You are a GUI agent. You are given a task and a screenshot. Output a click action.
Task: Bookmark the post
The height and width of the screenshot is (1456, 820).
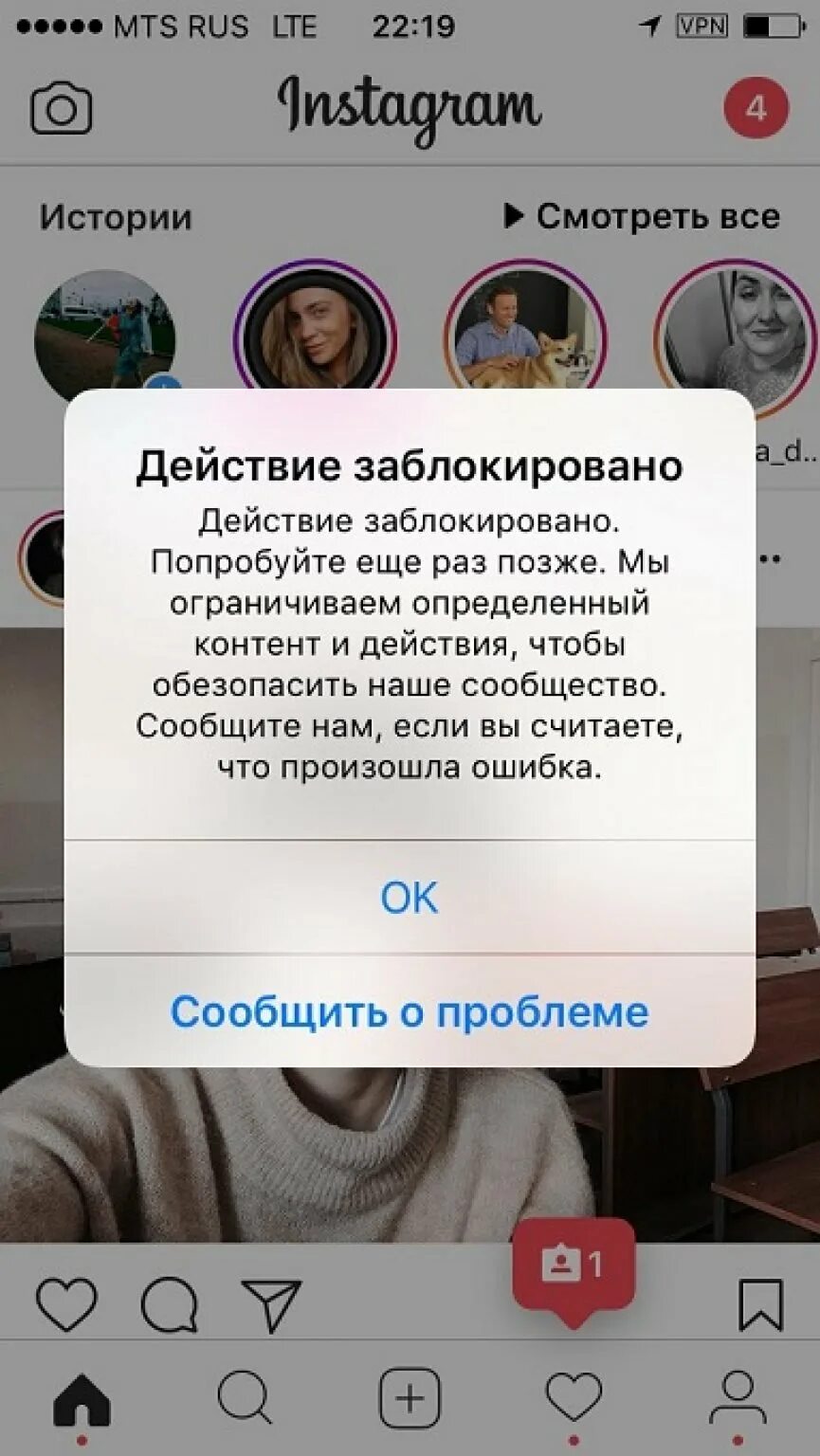pos(760,1304)
